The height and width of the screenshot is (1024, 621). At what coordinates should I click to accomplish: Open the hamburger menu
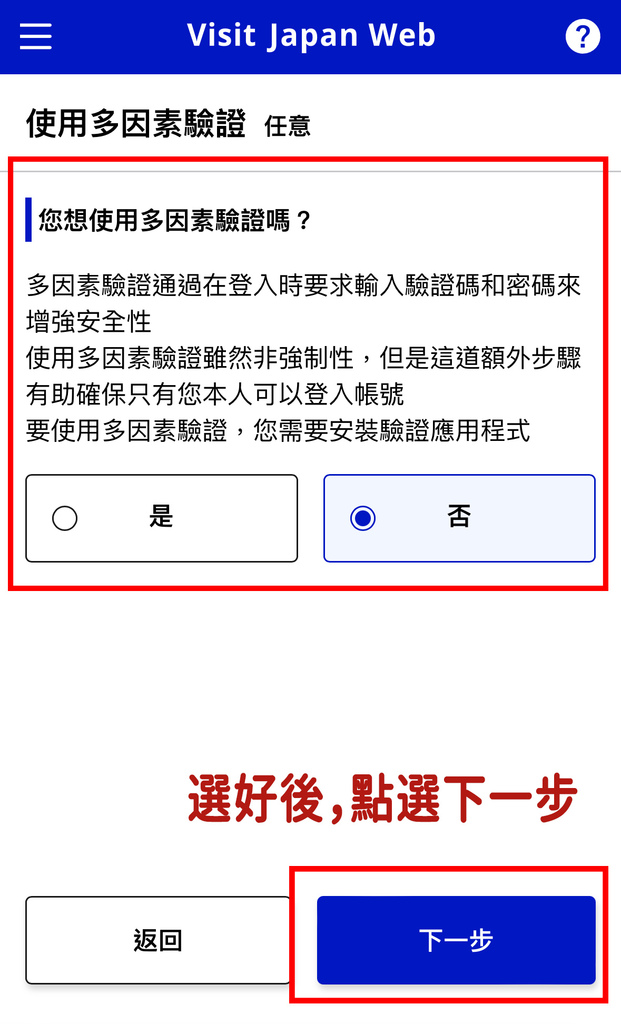point(35,36)
